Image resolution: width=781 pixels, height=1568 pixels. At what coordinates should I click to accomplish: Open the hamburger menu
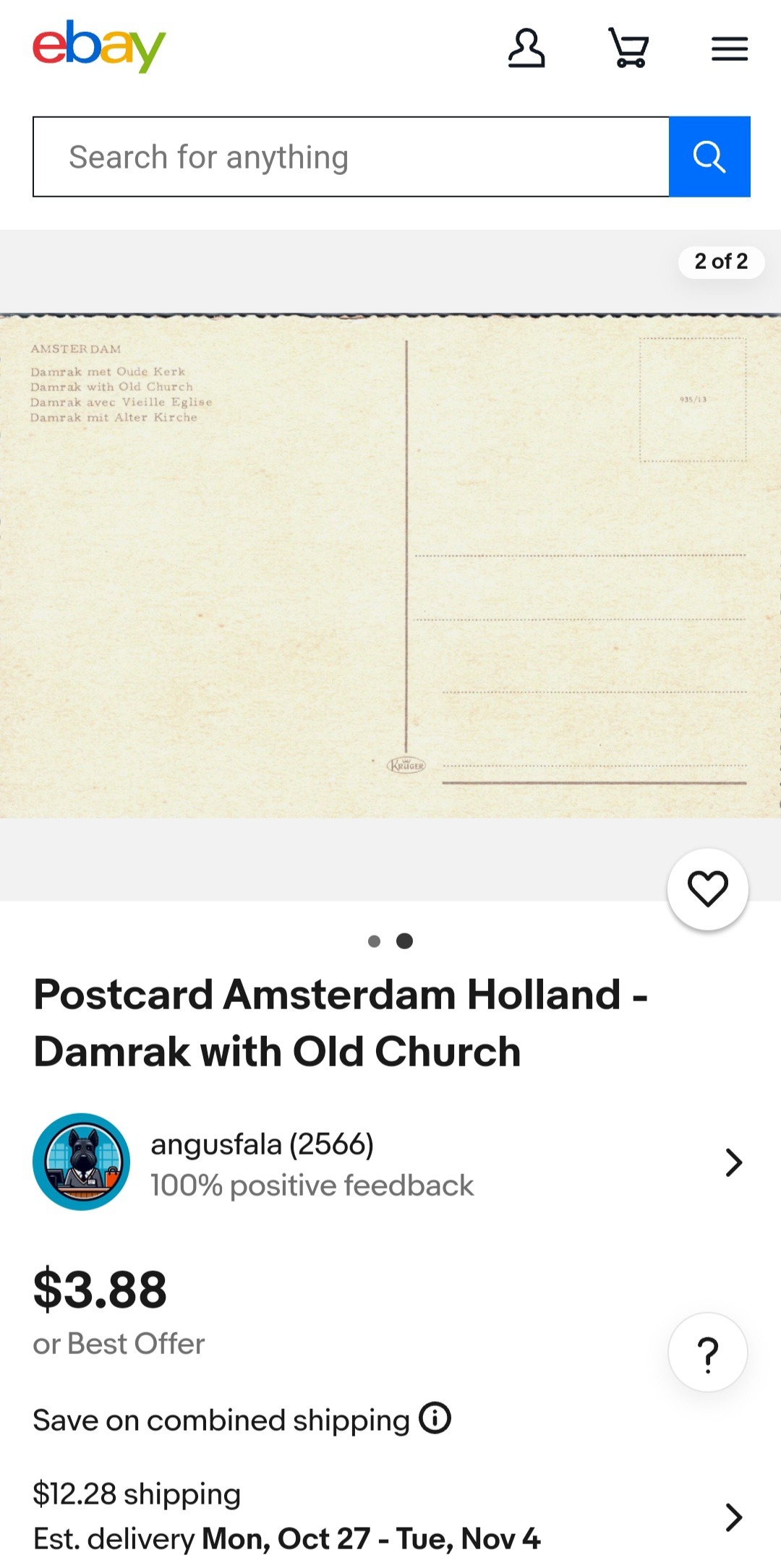pos(729,49)
